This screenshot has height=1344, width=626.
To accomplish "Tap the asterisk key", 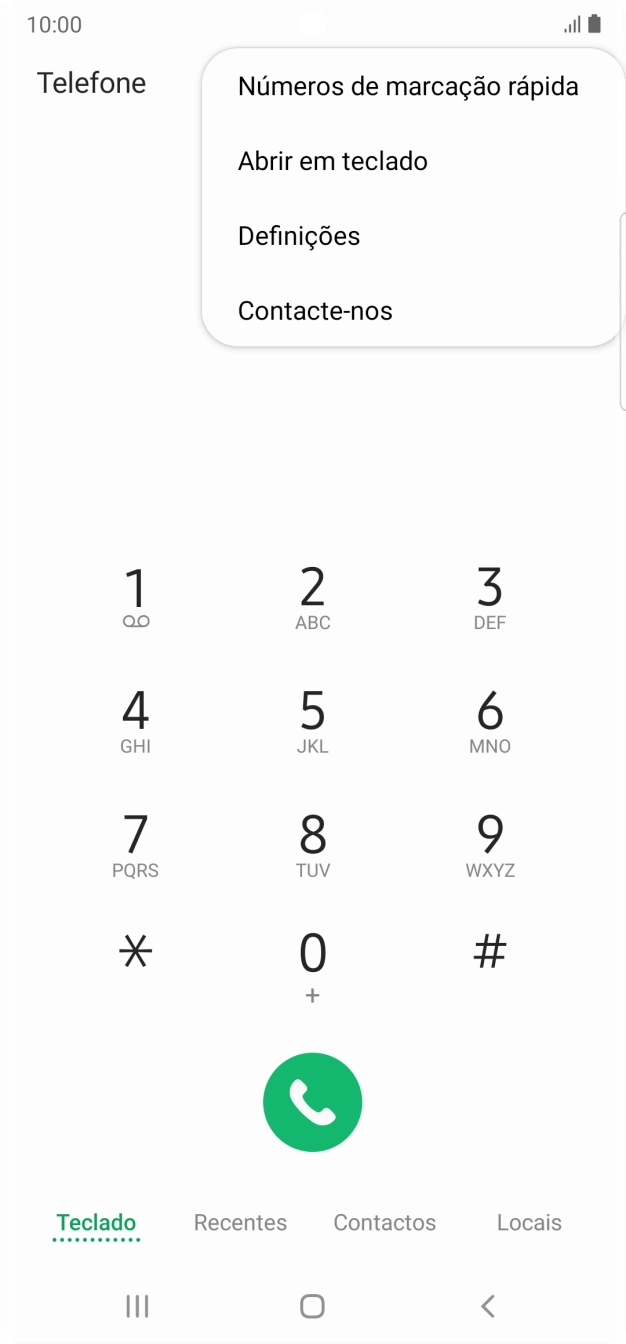I will (136, 953).
